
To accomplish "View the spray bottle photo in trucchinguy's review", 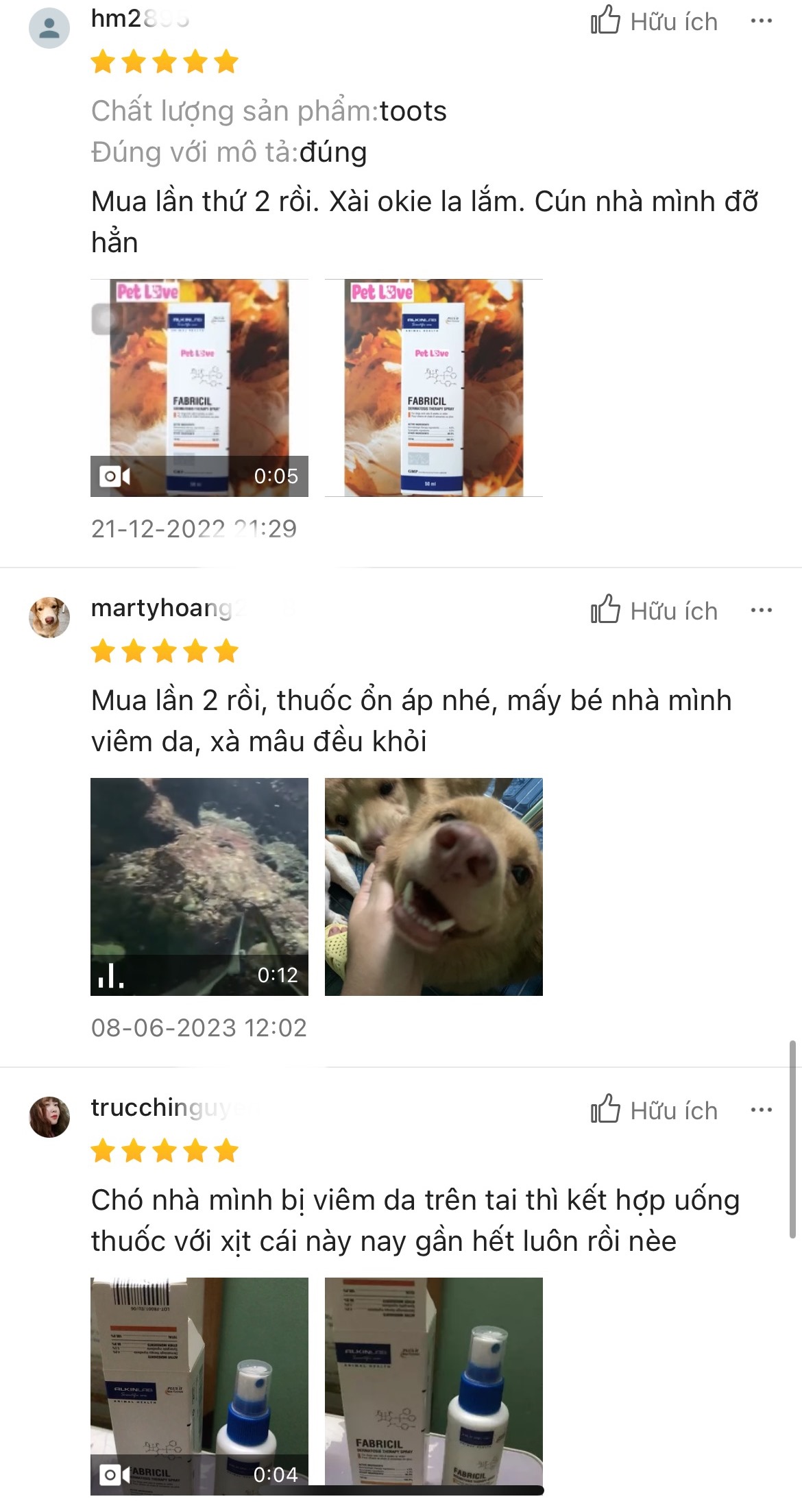I will (433, 1385).
